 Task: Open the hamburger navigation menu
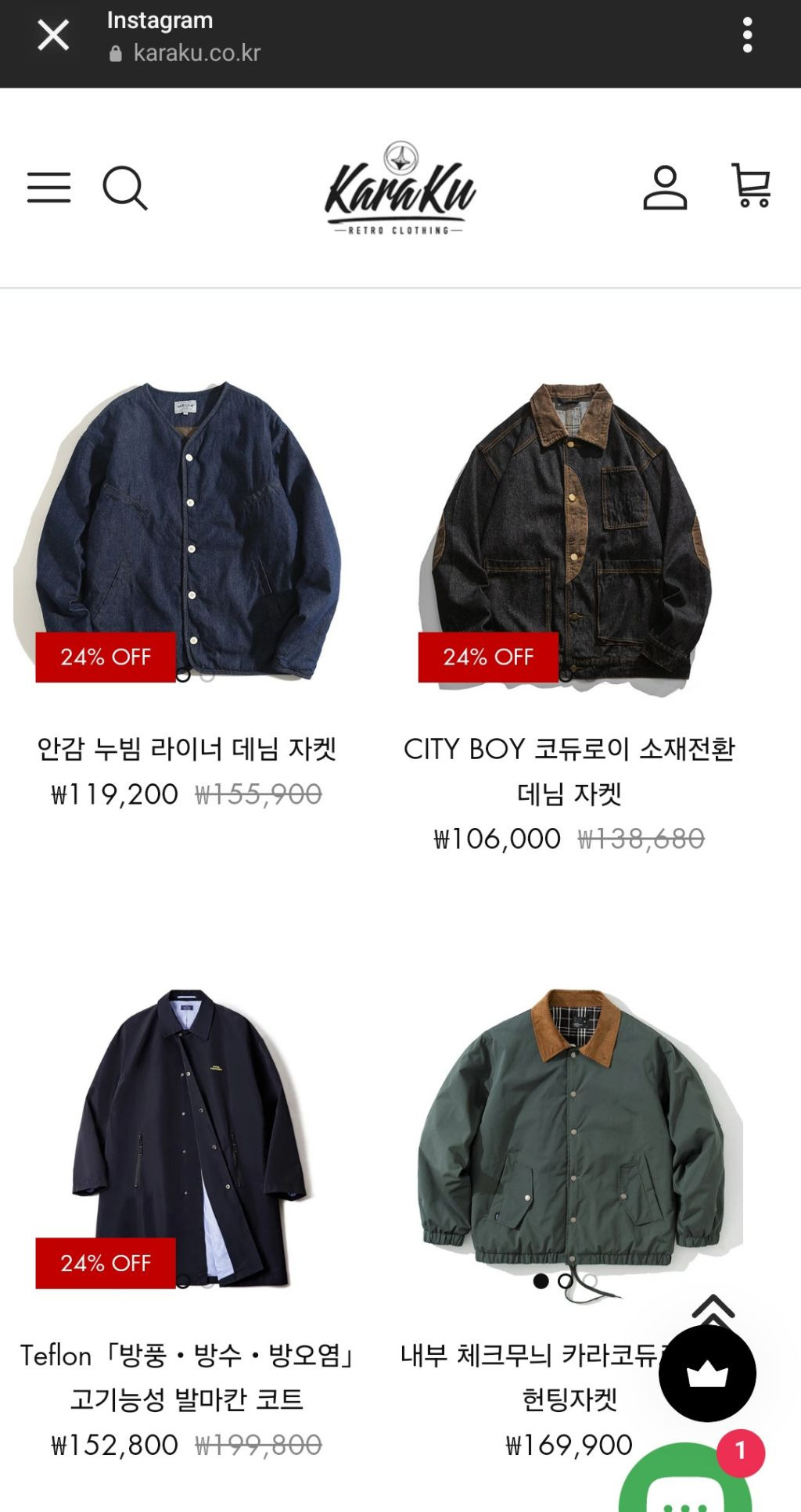point(48,188)
